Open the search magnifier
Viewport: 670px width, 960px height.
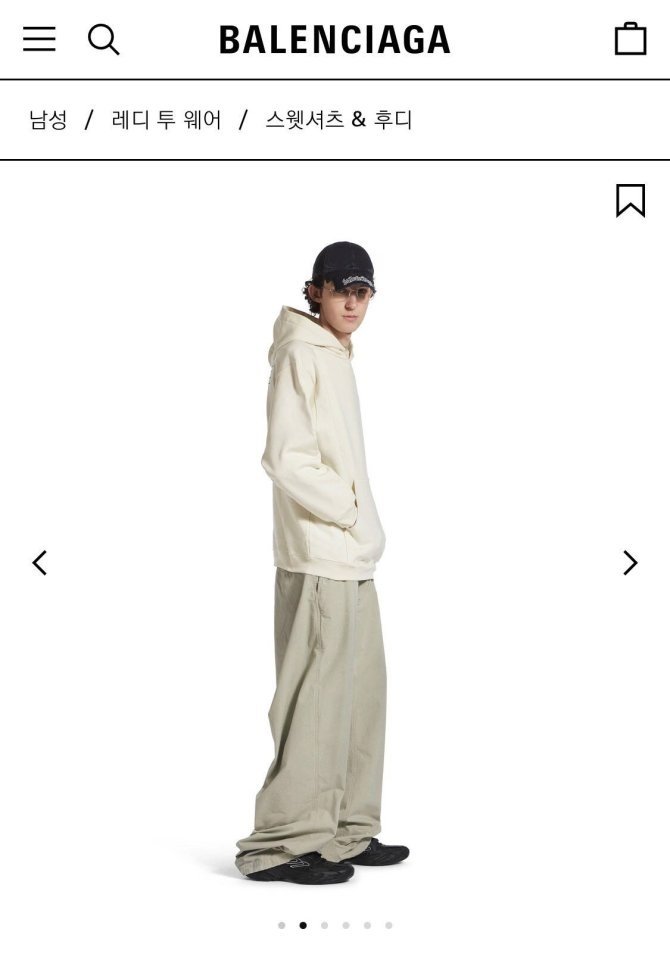click(x=103, y=39)
